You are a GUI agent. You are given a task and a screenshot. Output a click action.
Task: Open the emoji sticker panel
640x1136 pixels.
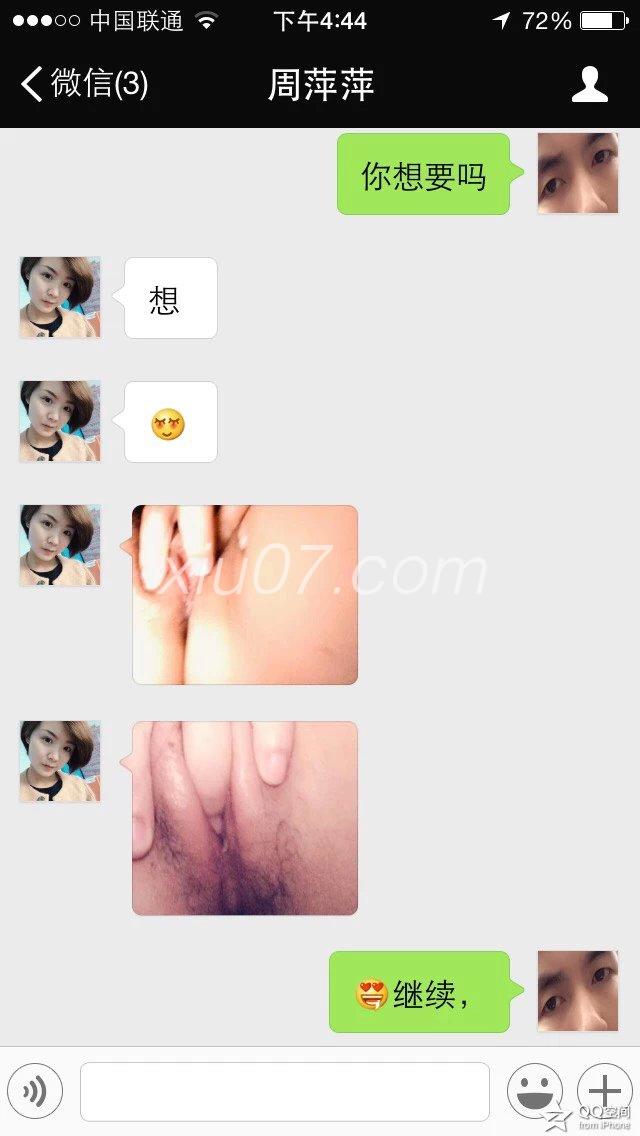[x=534, y=1091]
